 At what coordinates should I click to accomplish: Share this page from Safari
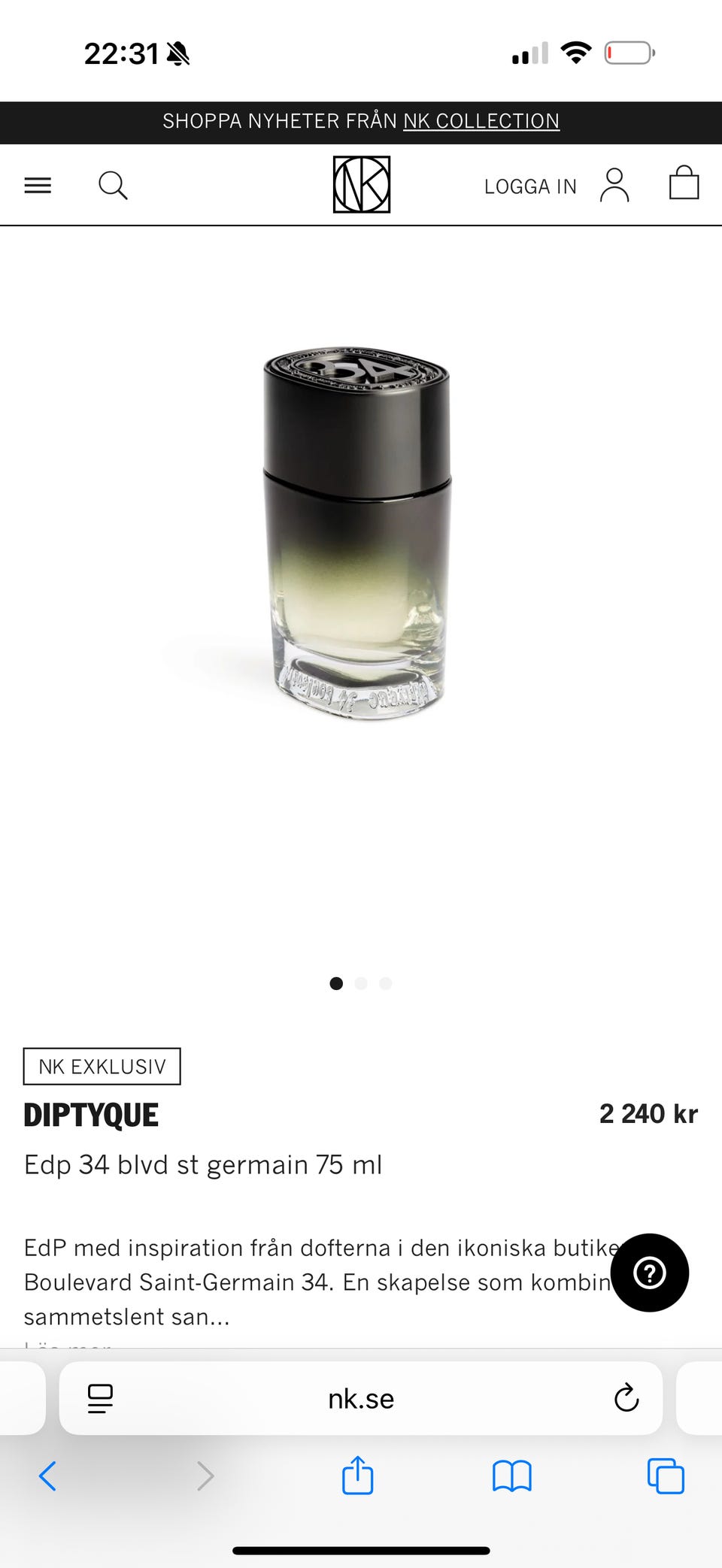coord(358,1475)
